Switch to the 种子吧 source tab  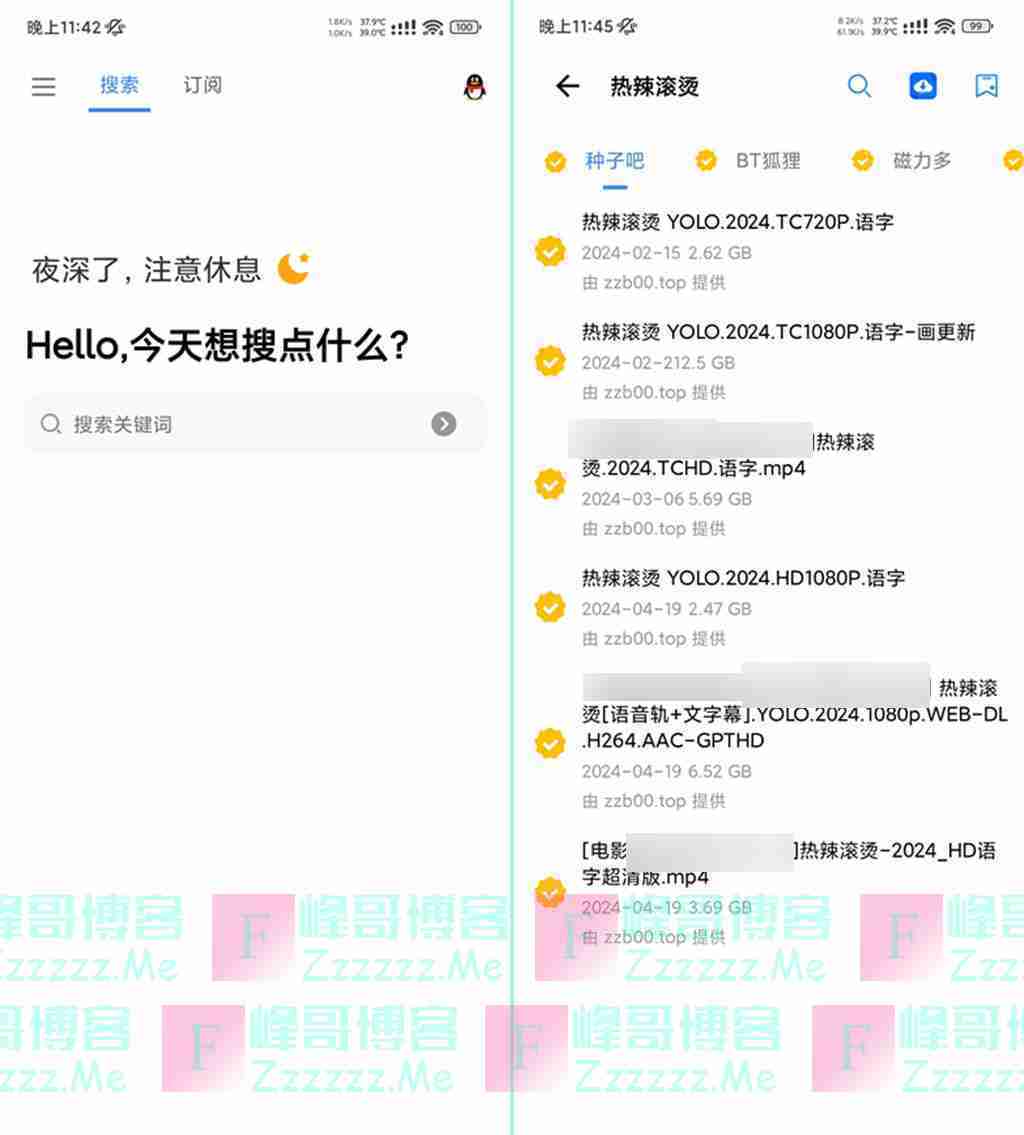[x=614, y=161]
